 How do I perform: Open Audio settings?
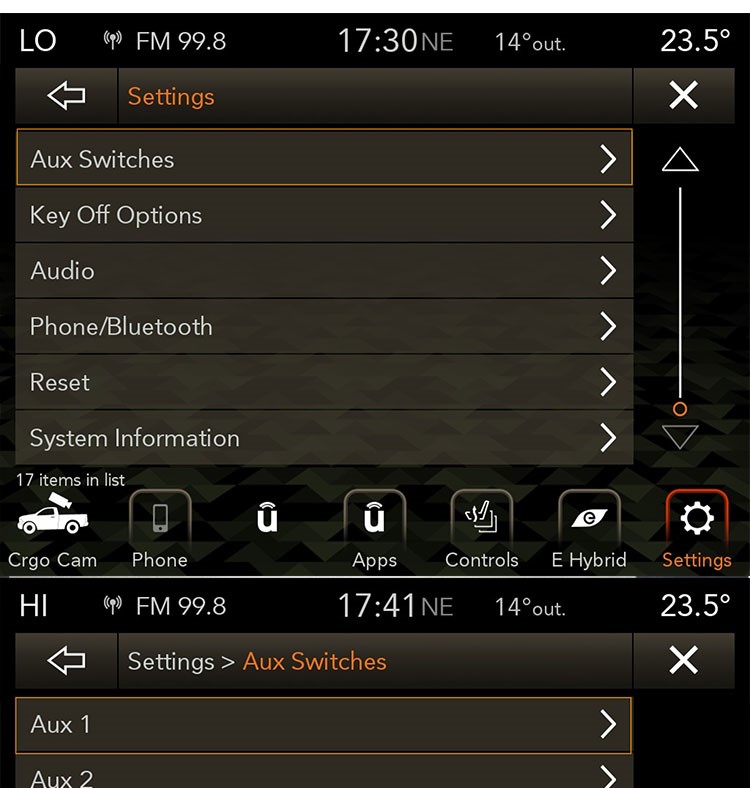point(324,271)
